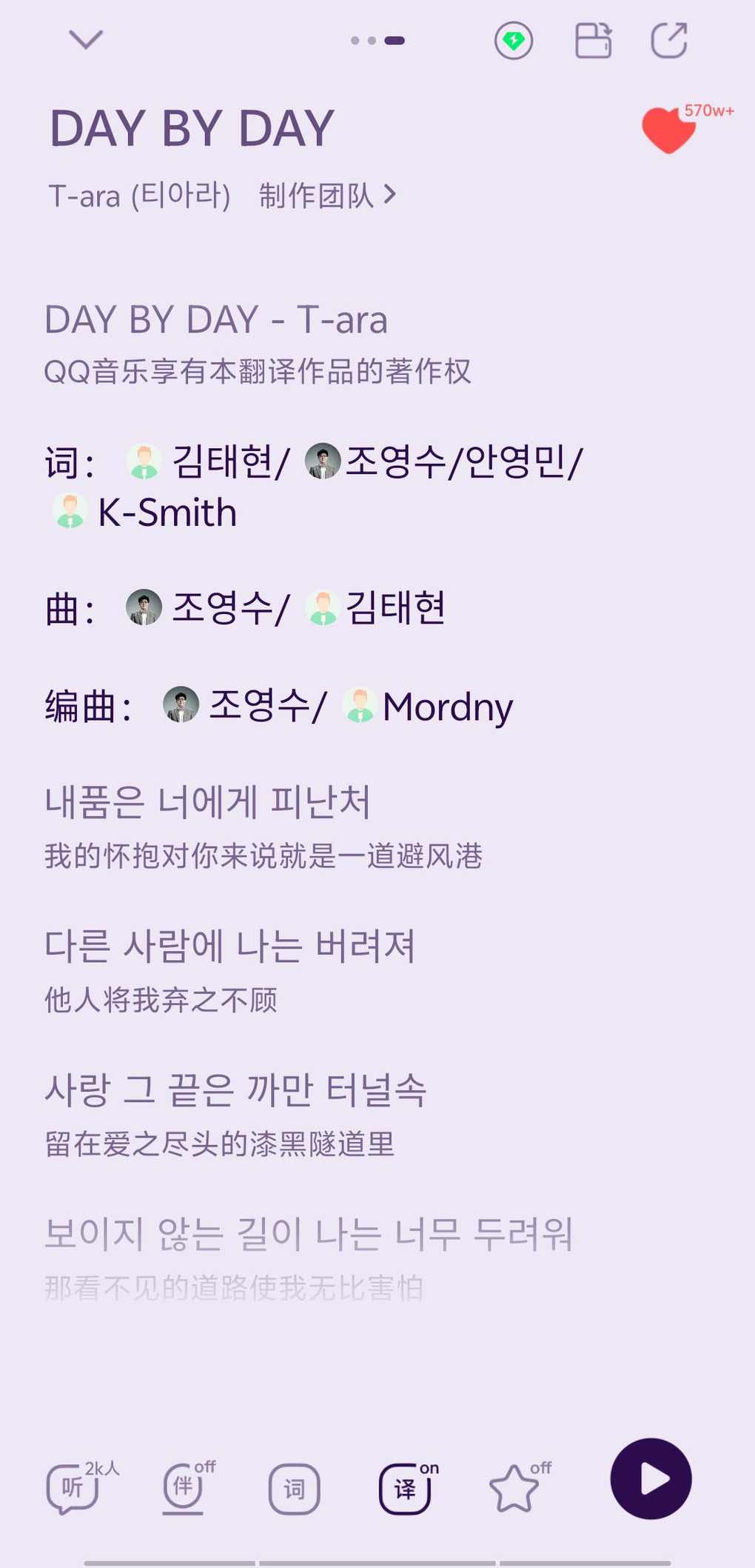Open lyricist K-Smith's profile
Screen dimensions: 755x1568
point(167,513)
